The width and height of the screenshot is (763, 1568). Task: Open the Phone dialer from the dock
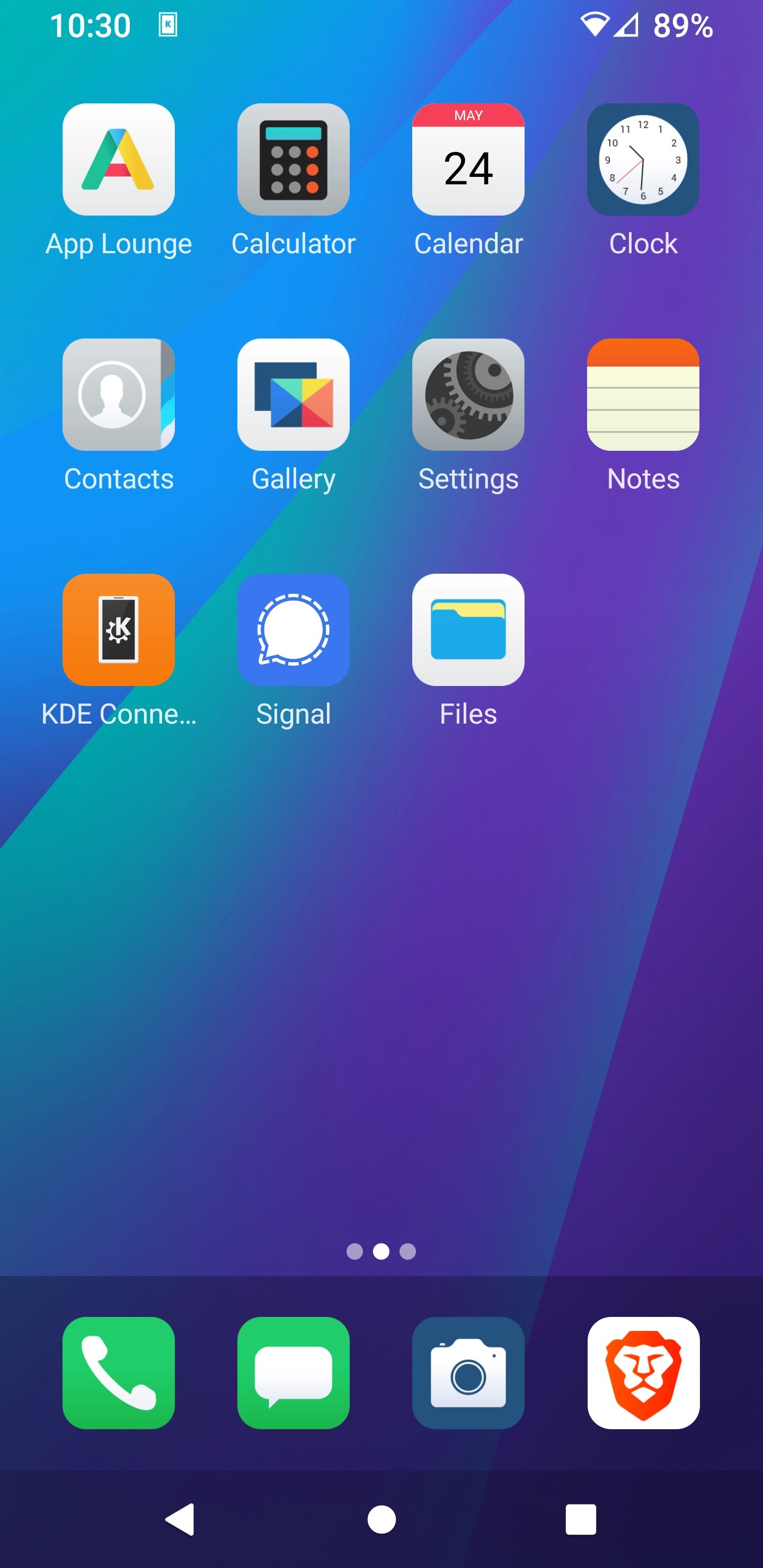tap(119, 1373)
